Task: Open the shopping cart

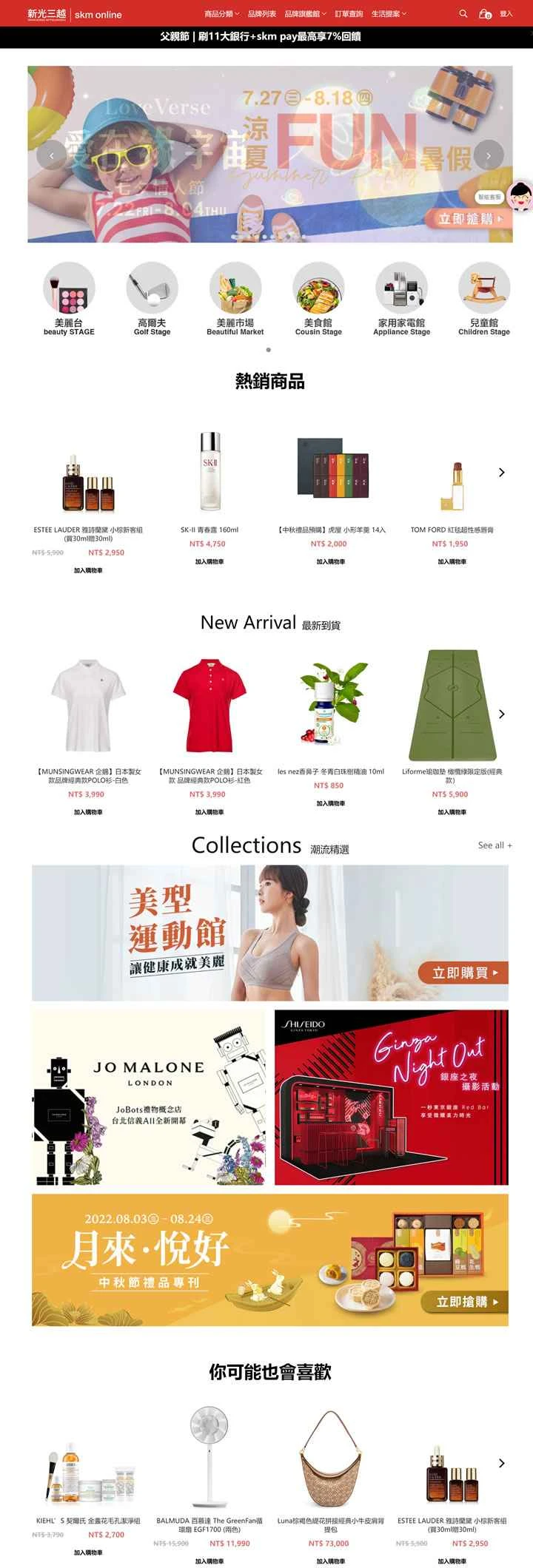Action: 484,13
